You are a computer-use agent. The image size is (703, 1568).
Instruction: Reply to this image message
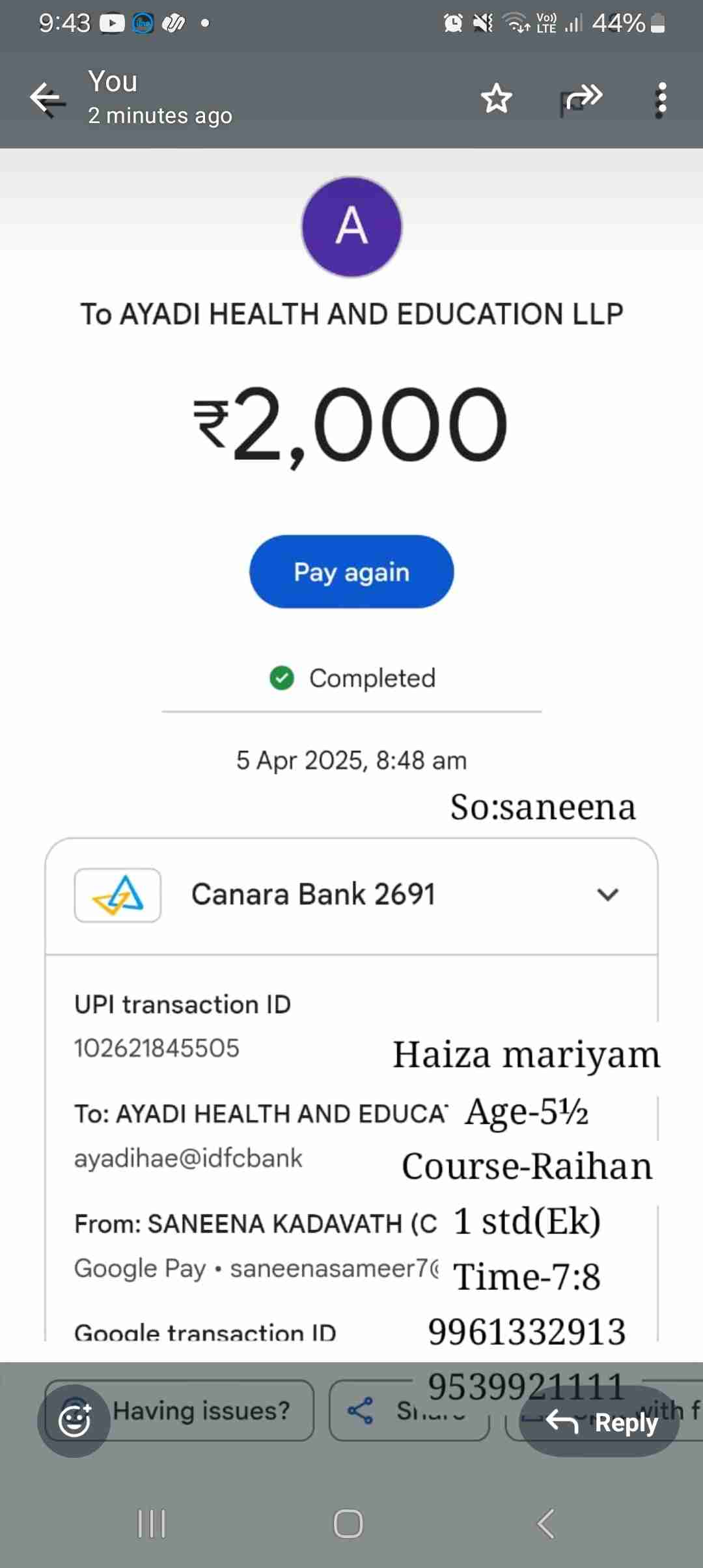(x=600, y=1422)
